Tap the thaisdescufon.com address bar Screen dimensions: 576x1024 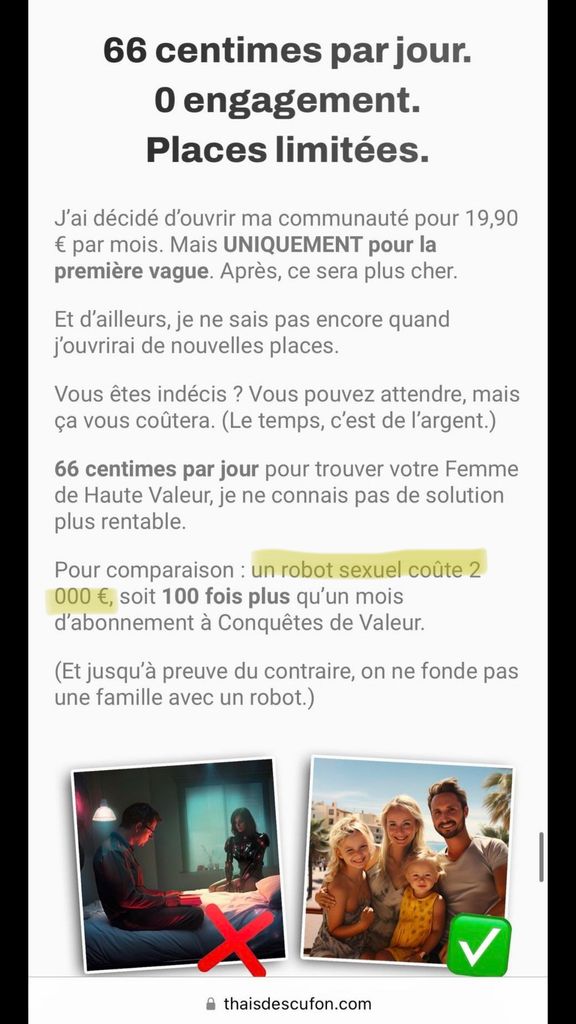click(288, 1003)
